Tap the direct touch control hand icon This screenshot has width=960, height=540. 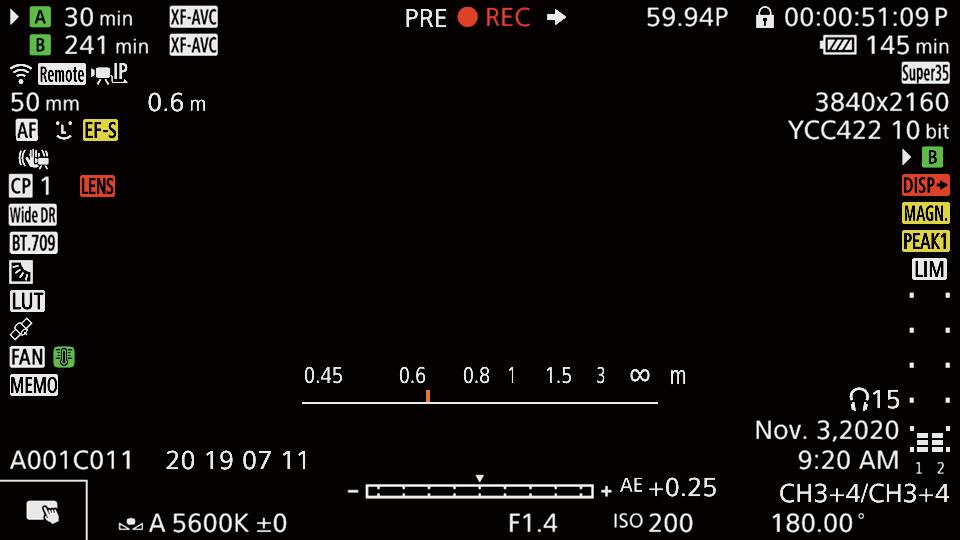click(x=43, y=511)
